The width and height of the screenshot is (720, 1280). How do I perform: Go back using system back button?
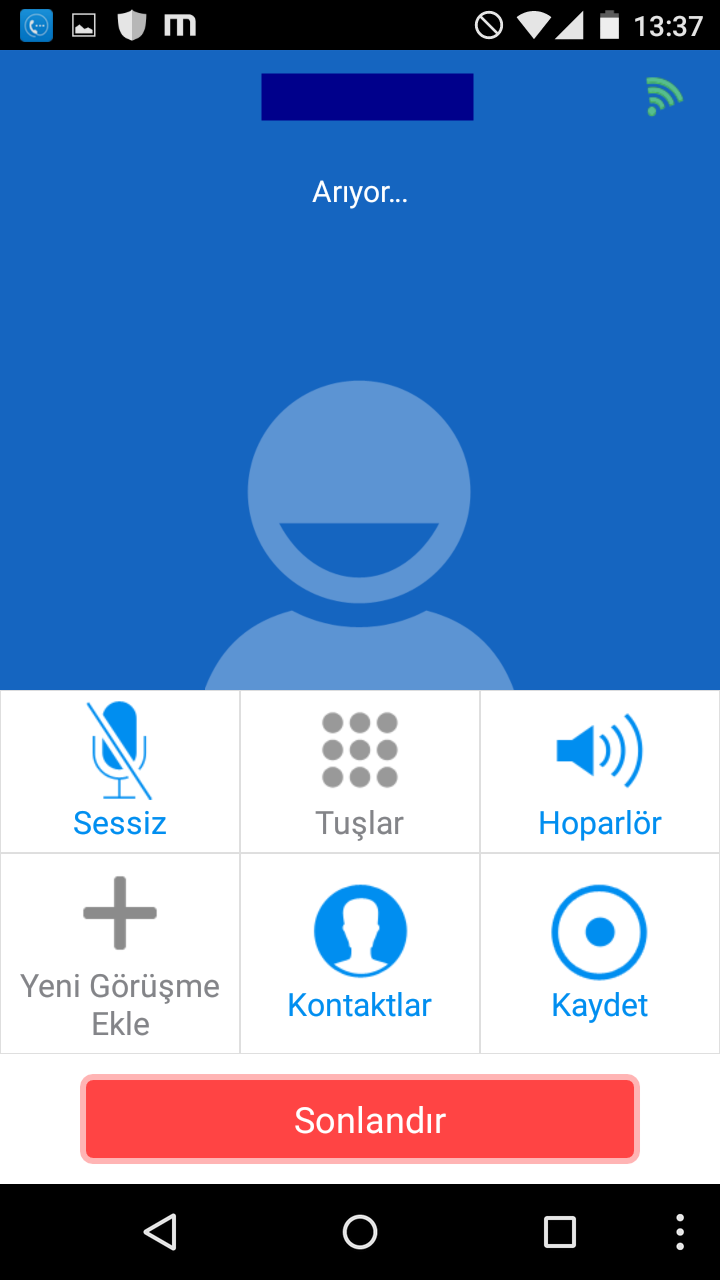click(160, 1232)
